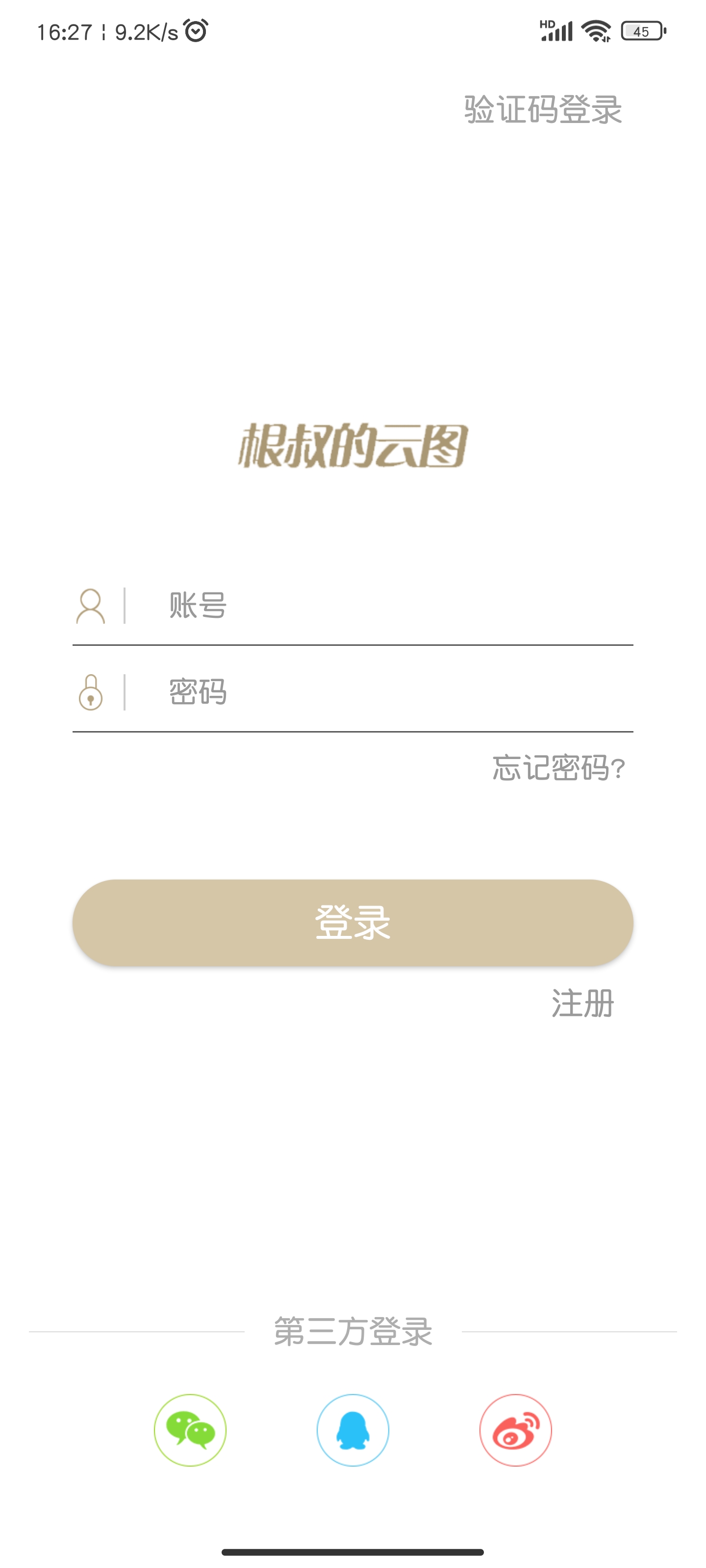Open the 忘记密码? forgot password link
This screenshot has width=706, height=1568.
pos(558,768)
